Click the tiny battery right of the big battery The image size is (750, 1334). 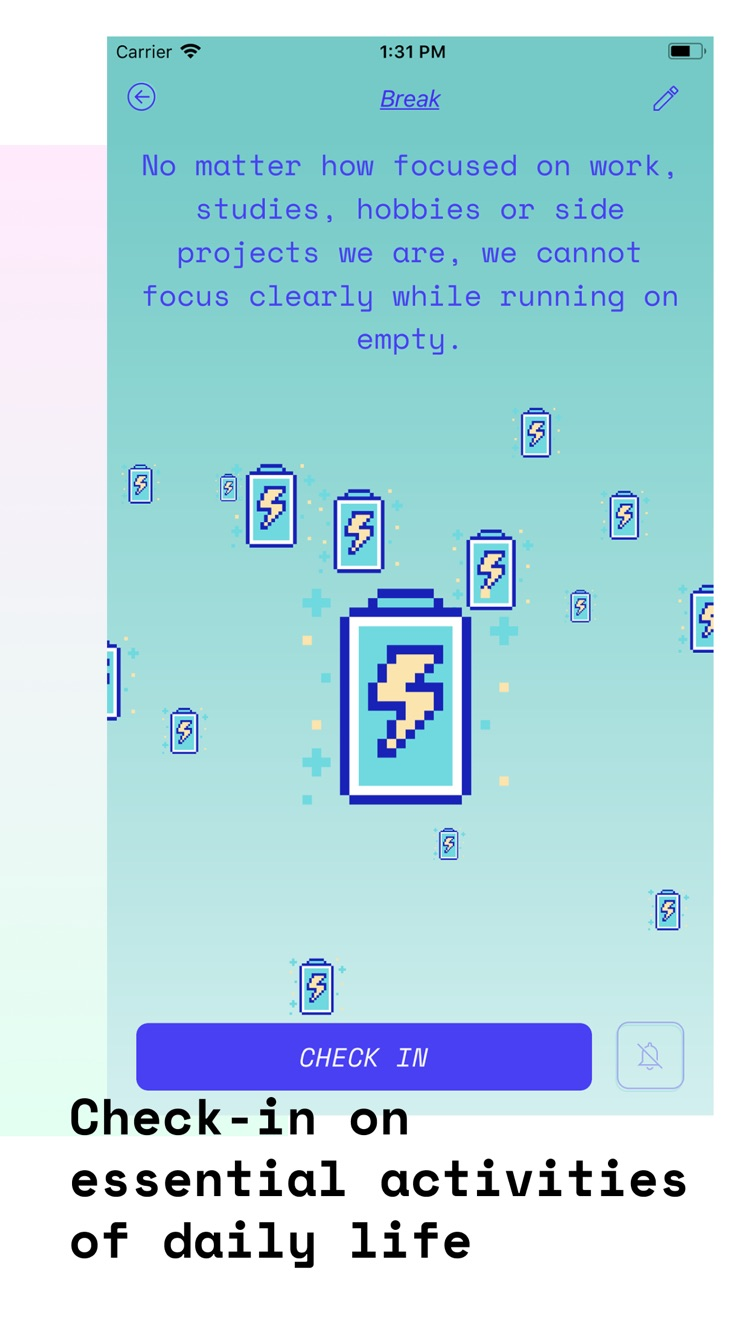580,606
